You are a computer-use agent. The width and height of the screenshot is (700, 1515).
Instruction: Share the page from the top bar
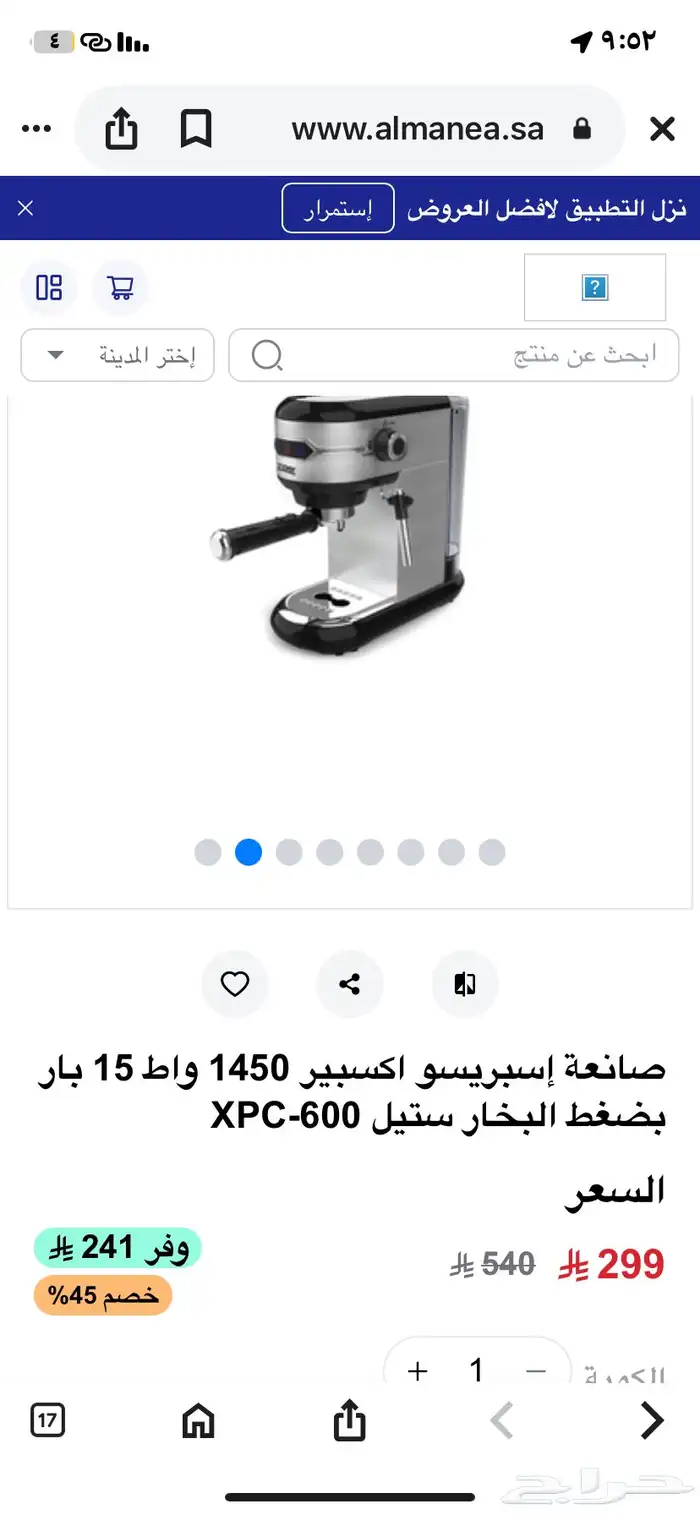121,129
